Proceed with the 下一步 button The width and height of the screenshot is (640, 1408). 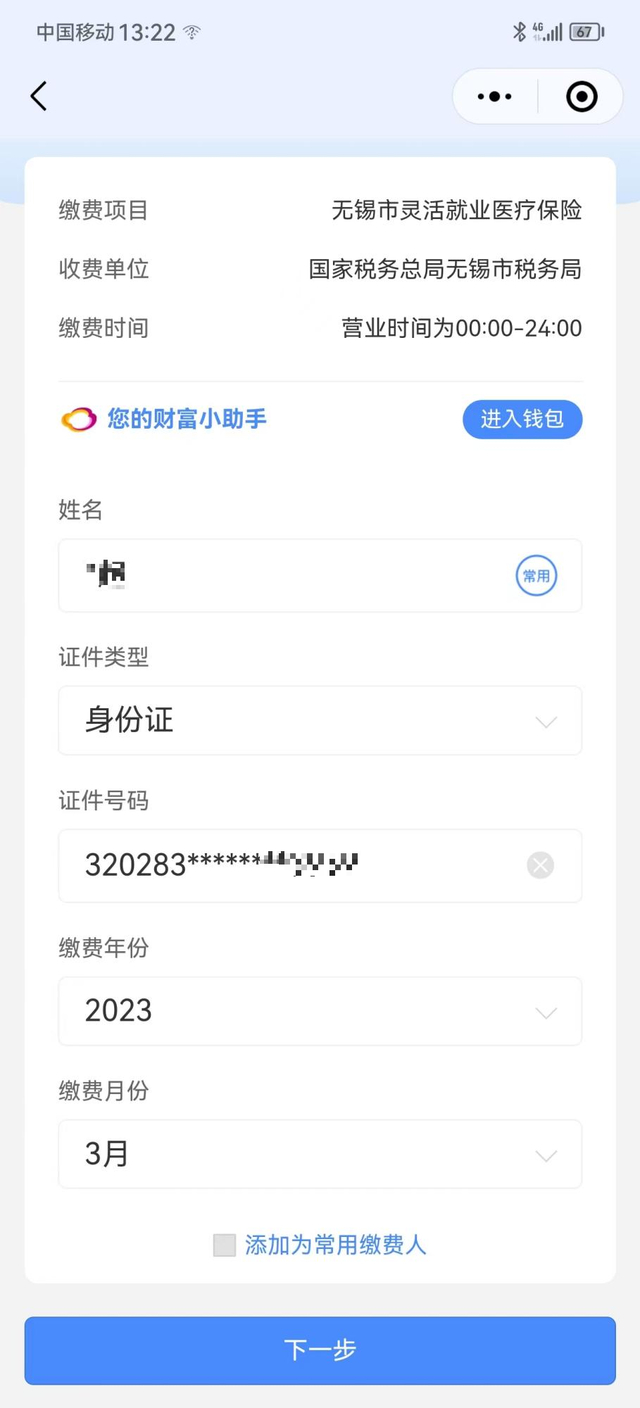tap(320, 1350)
